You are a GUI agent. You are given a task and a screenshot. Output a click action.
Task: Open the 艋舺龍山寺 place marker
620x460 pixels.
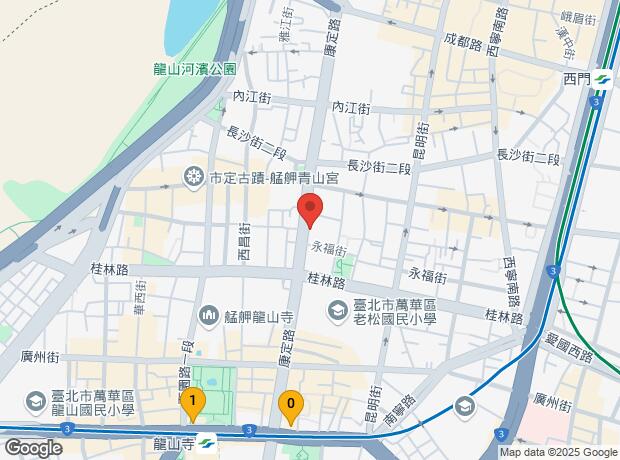point(209,316)
